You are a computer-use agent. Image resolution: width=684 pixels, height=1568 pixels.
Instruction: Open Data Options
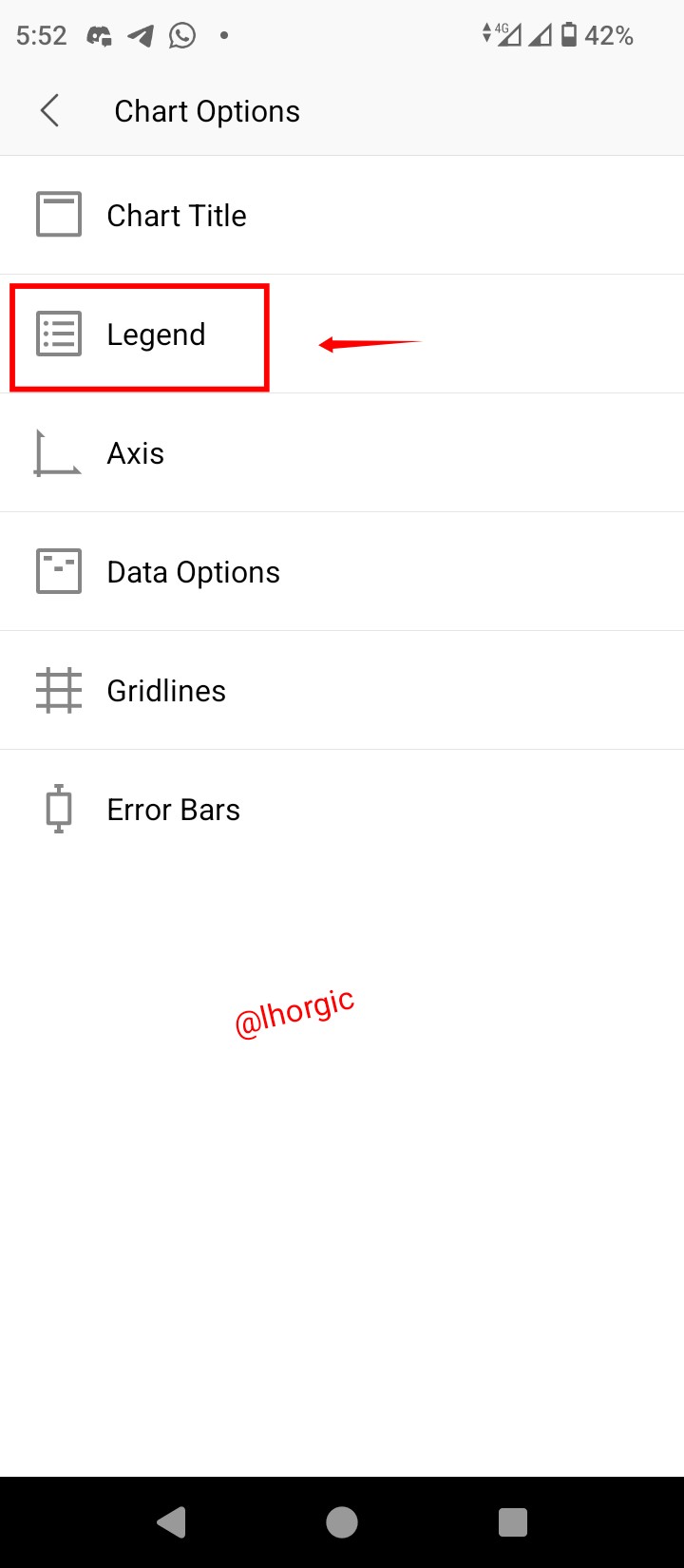193,572
